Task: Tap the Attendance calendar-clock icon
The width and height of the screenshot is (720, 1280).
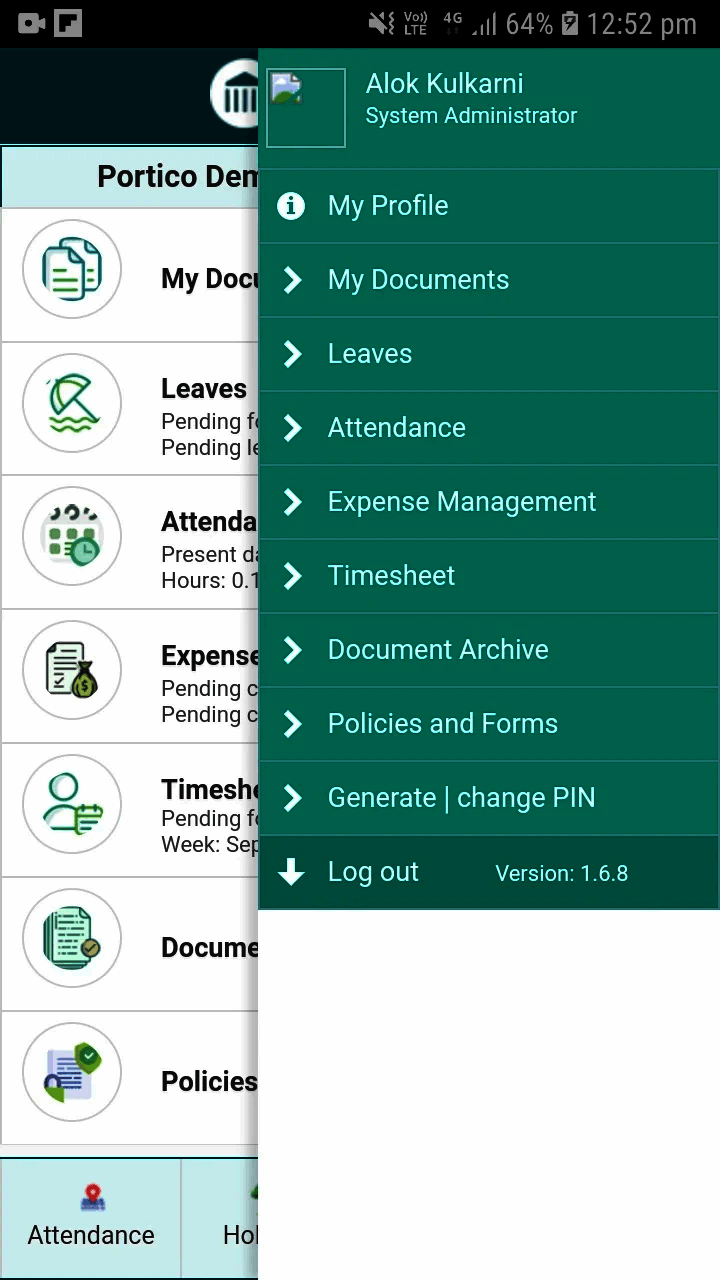Action: point(72,537)
